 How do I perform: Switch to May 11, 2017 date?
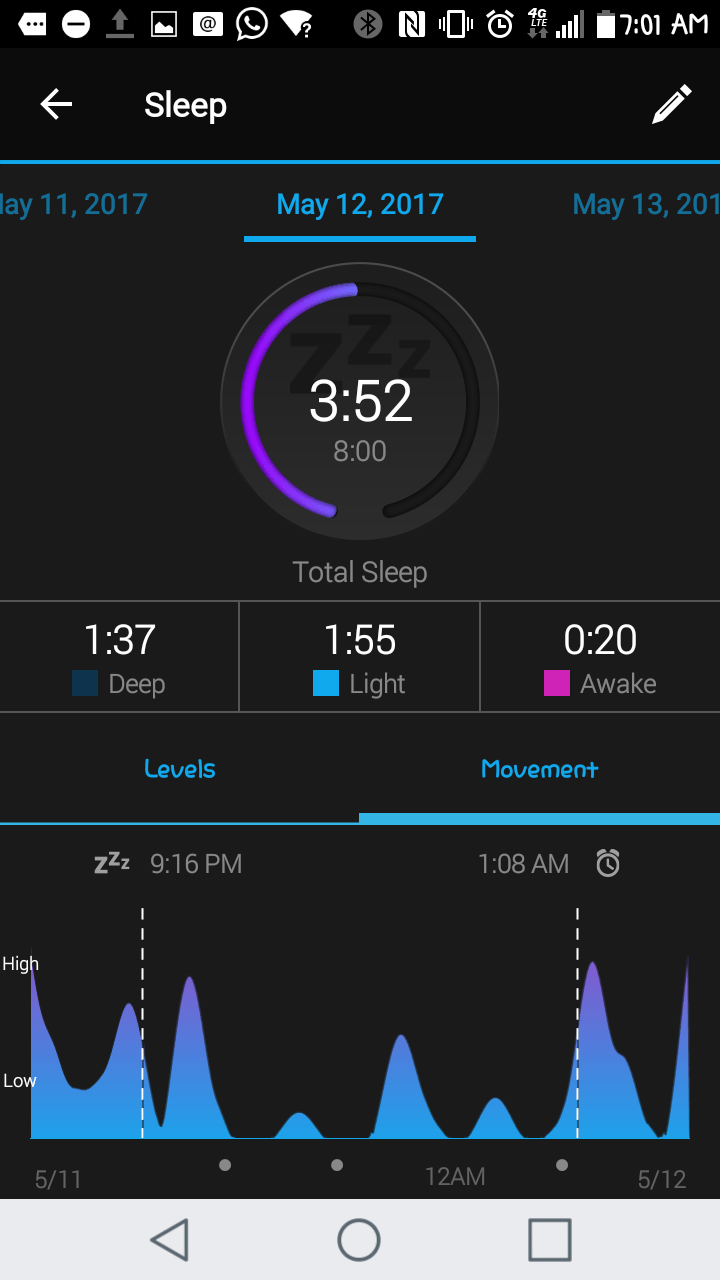coord(74,205)
